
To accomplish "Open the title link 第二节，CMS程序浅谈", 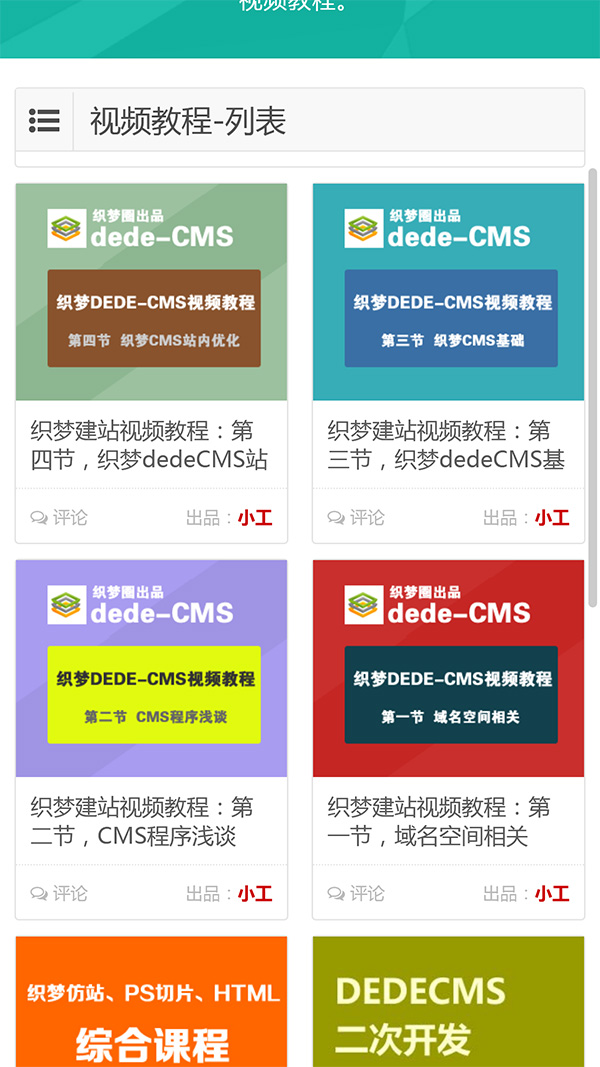I will coord(142,822).
